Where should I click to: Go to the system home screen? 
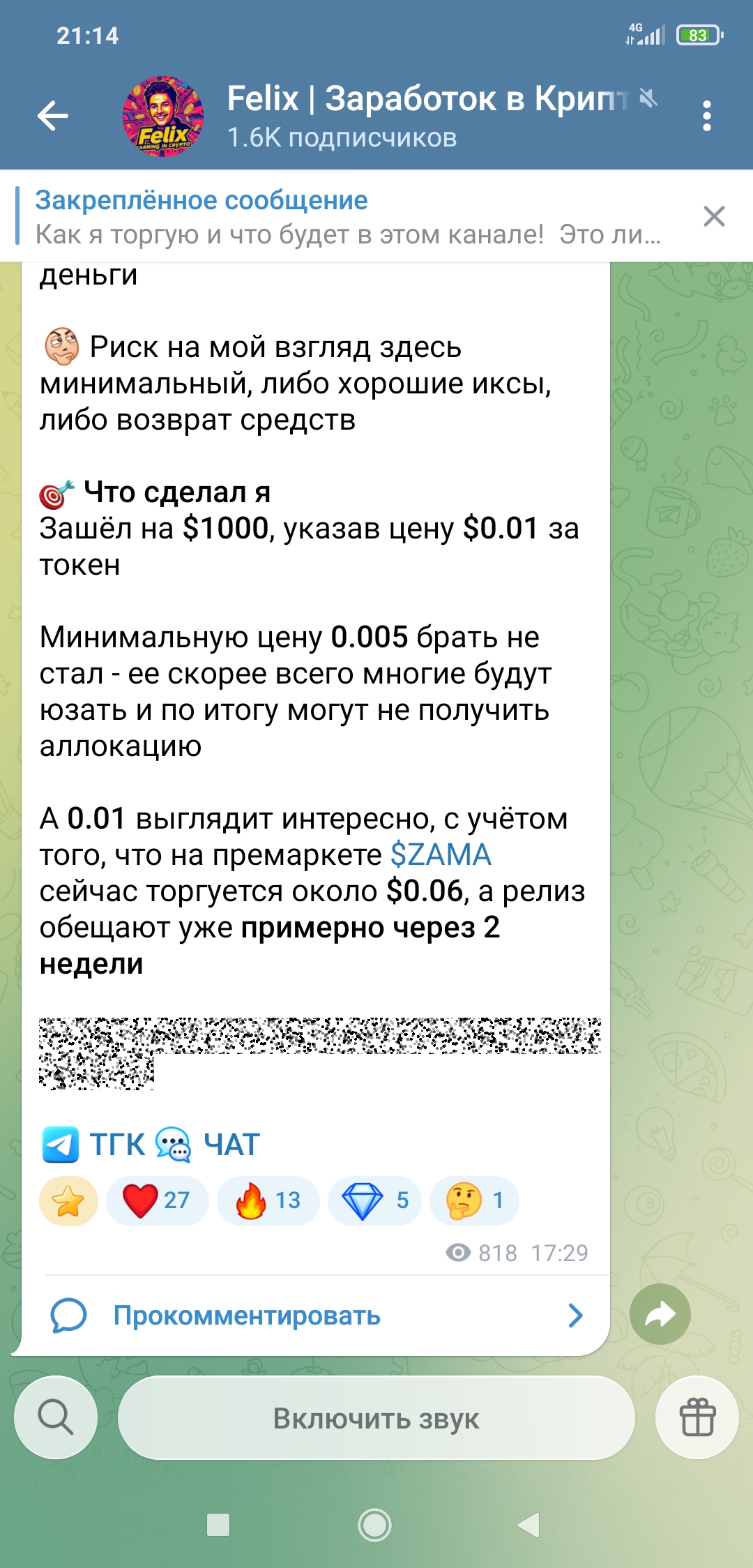(x=375, y=1525)
